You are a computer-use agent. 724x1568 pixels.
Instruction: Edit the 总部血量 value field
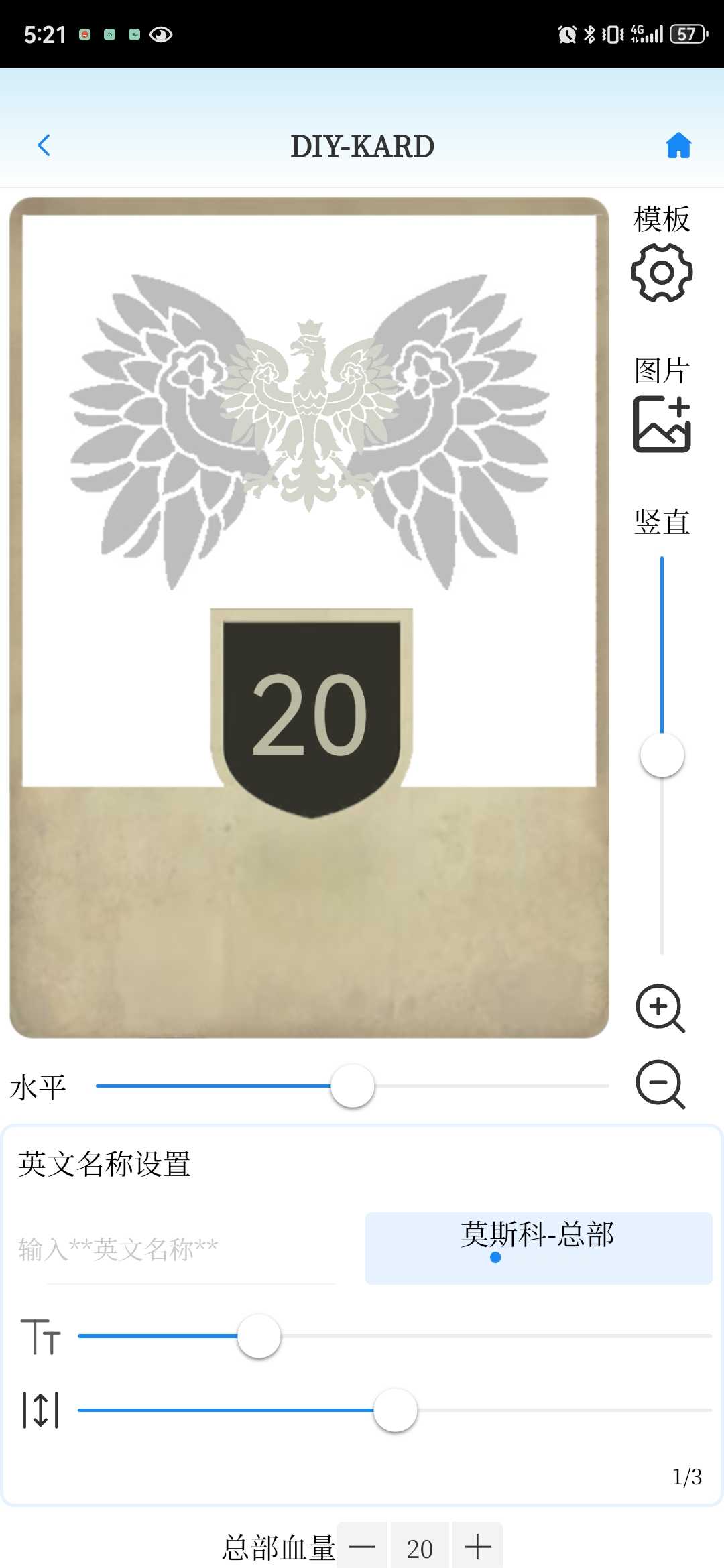coord(420,1547)
